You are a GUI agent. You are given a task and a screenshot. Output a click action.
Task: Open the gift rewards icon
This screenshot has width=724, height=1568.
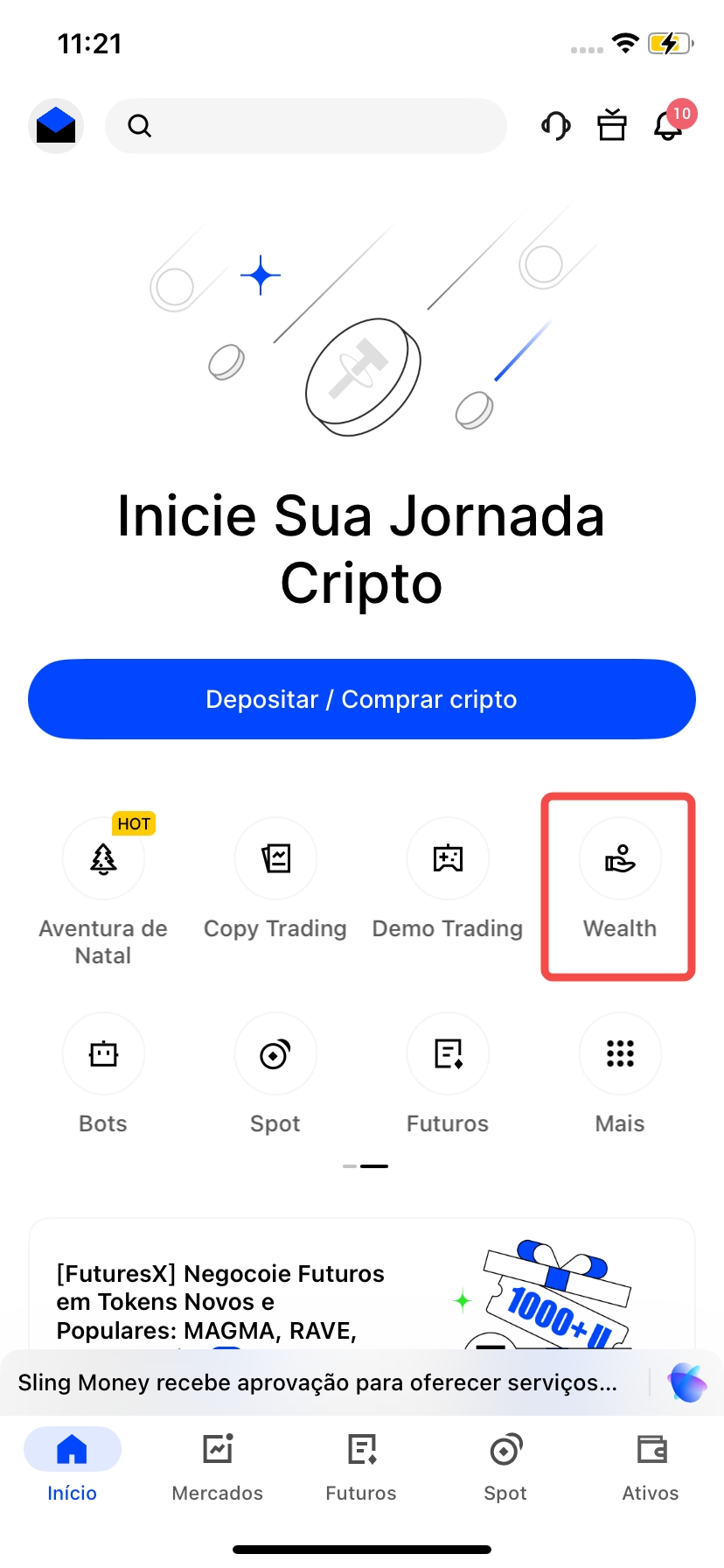(612, 126)
